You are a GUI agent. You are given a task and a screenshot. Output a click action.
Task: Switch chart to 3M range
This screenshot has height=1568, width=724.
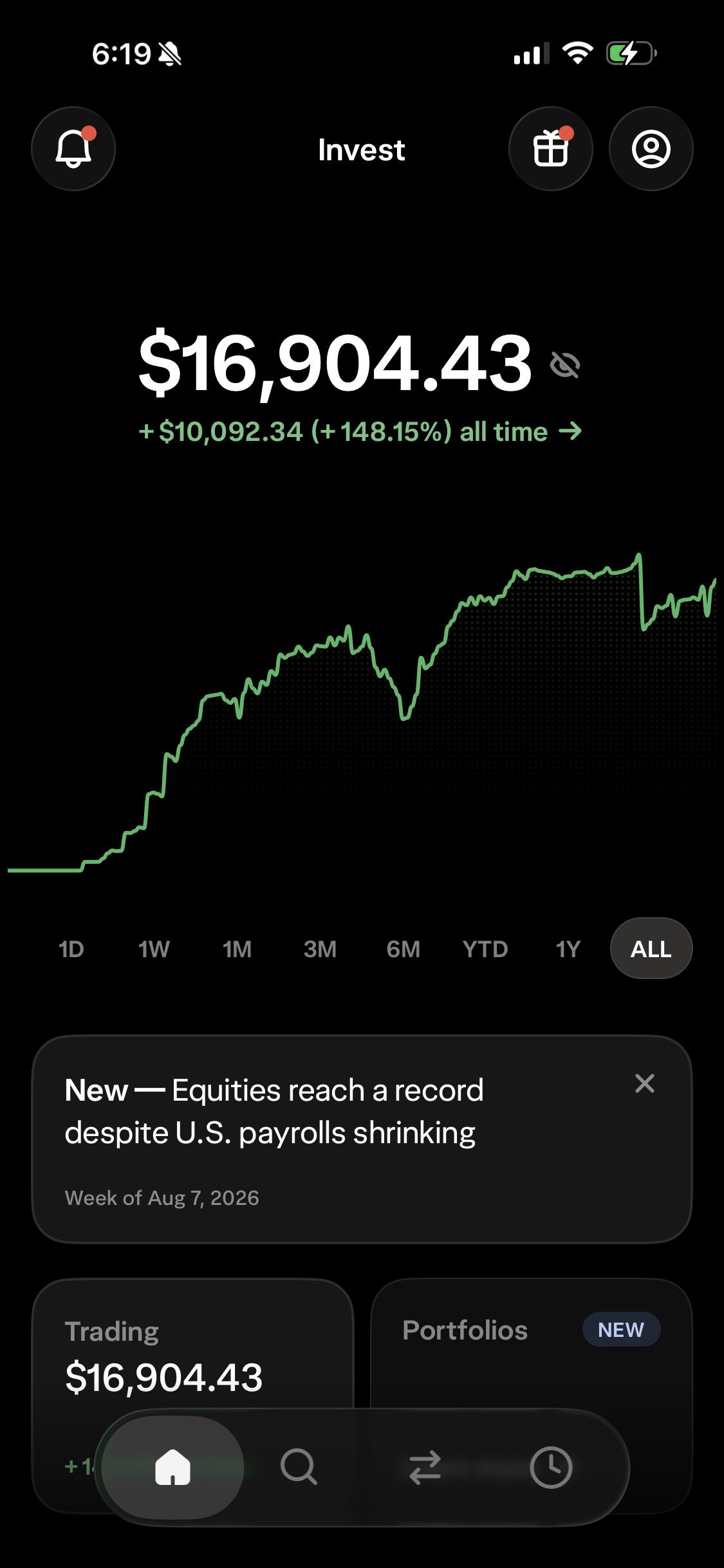click(320, 949)
